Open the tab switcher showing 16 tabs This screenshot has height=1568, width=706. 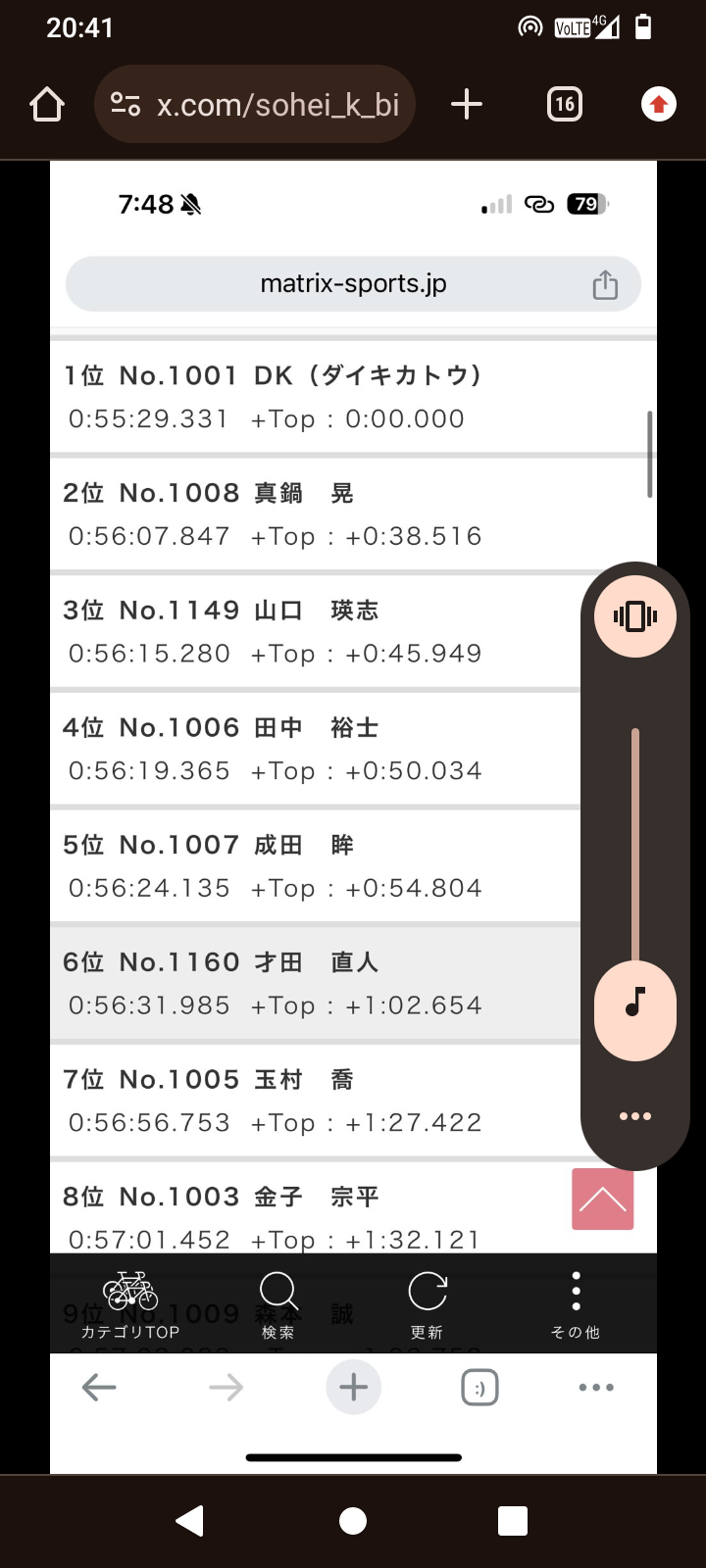point(565,104)
